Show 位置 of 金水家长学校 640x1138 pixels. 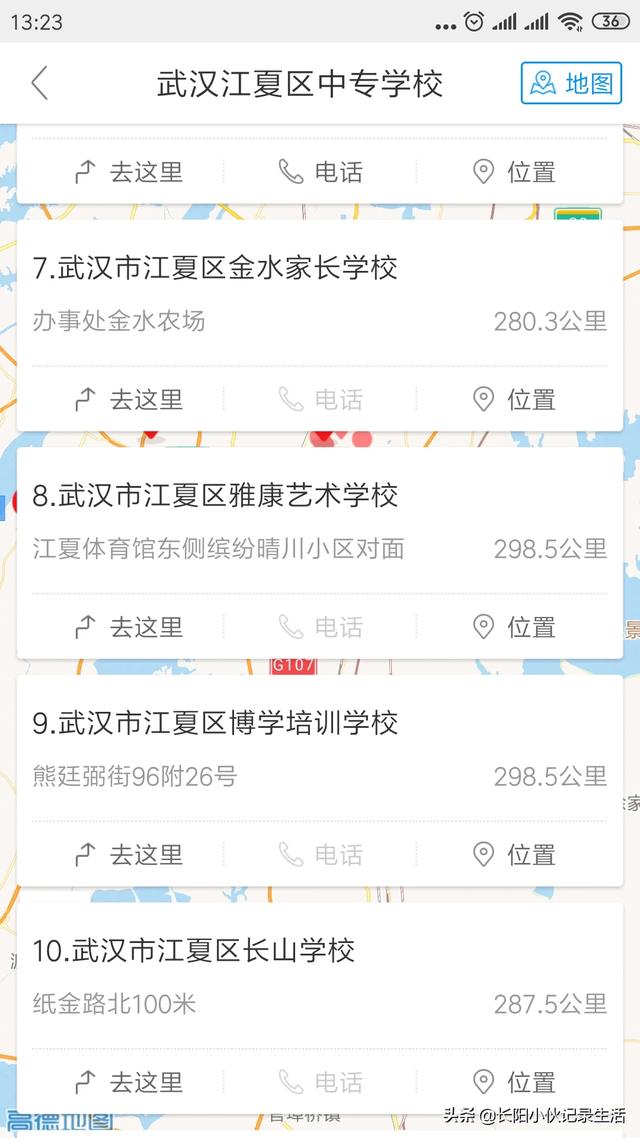[513, 400]
